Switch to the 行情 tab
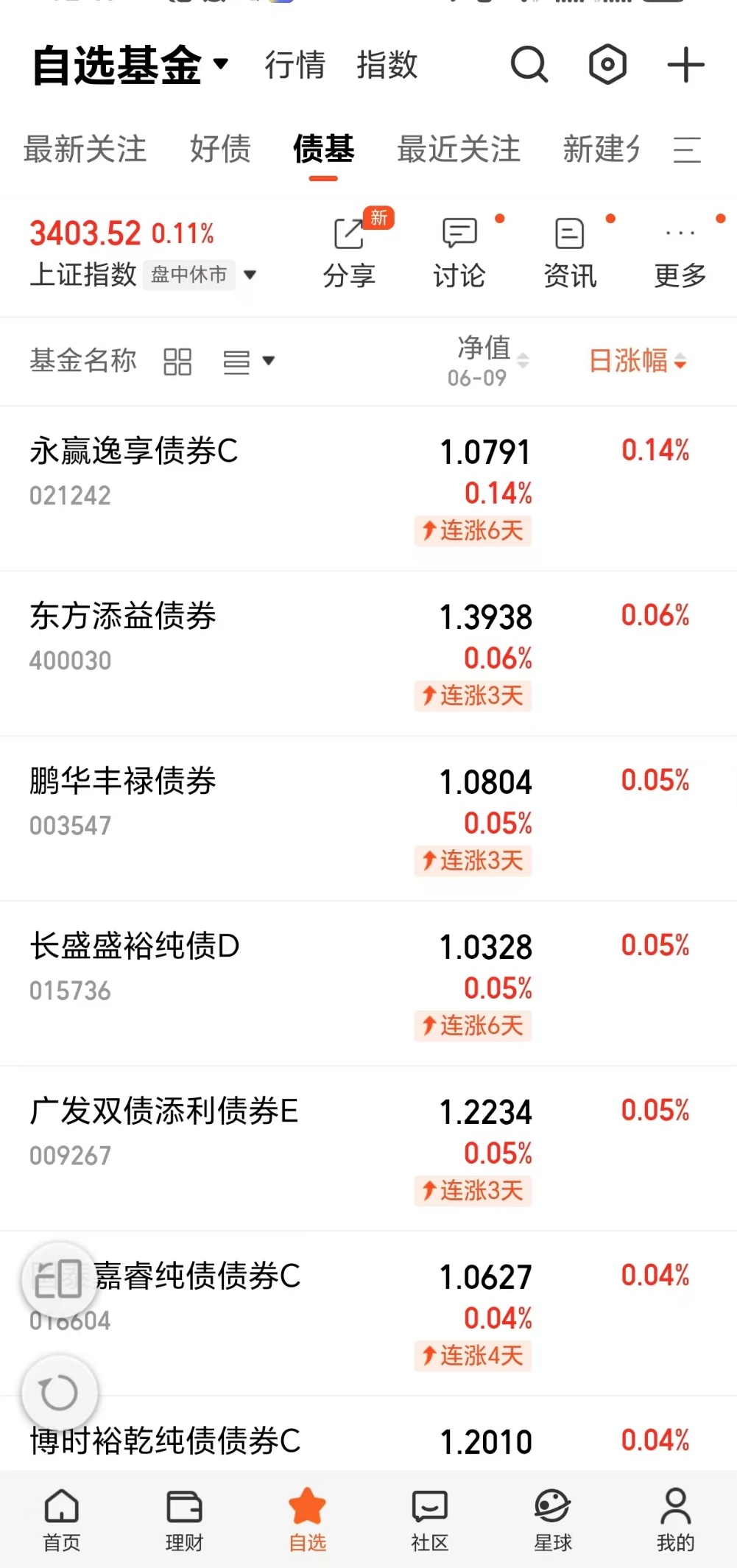This screenshot has width=737, height=1568. click(x=295, y=65)
